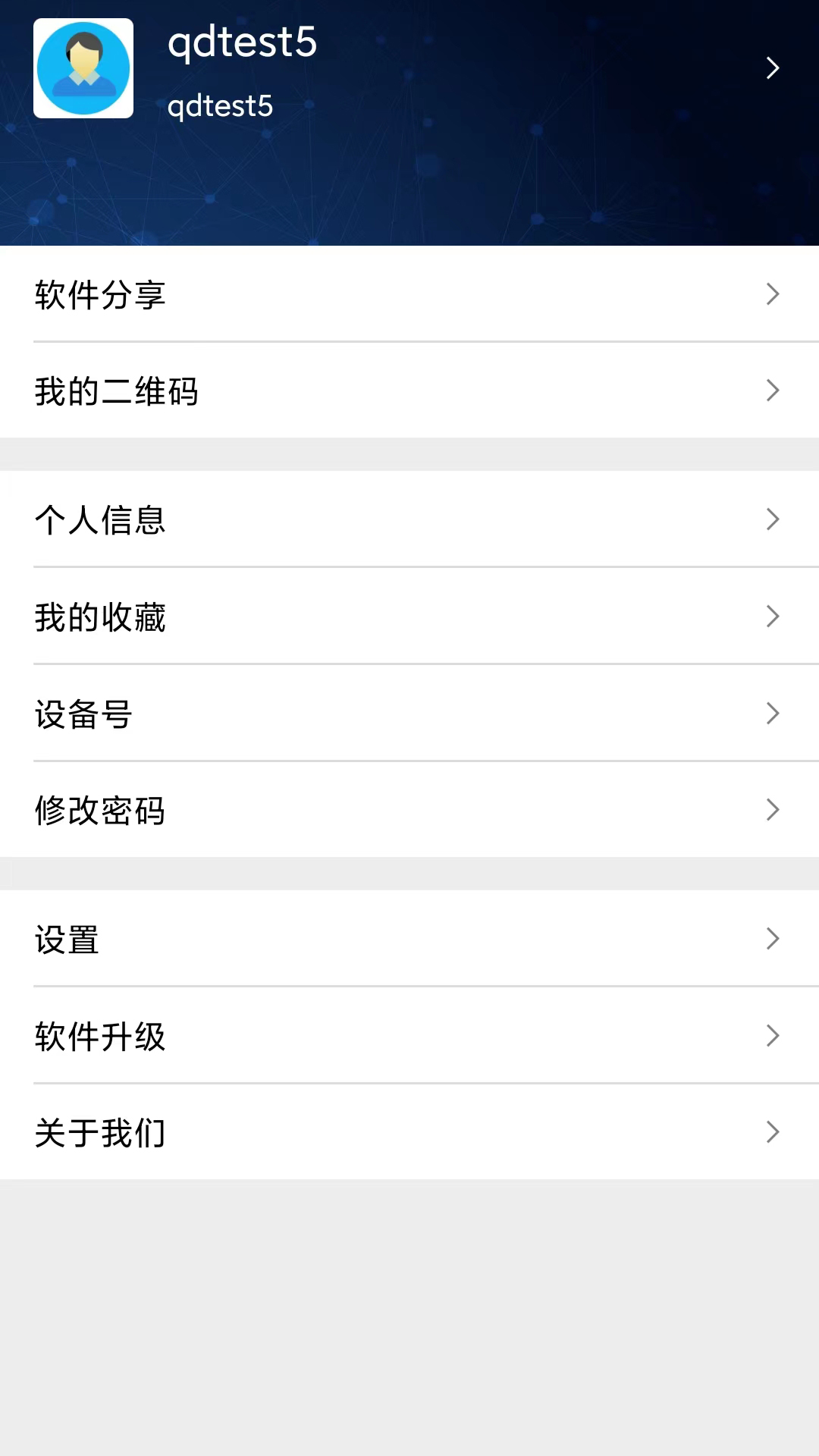Image resolution: width=819 pixels, height=1456 pixels.
Task: Open 修改密码 to change password
Action: click(101, 810)
